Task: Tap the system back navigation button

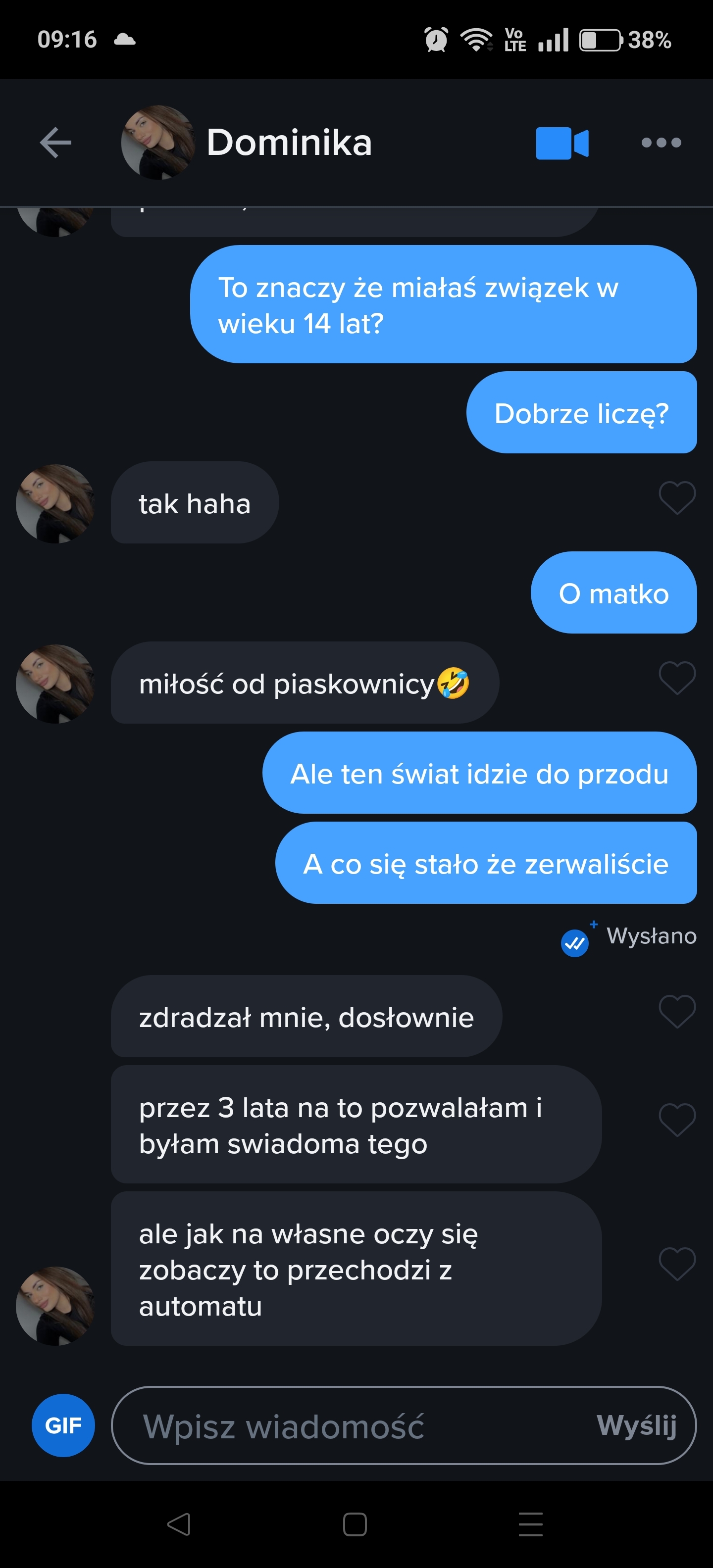Action: pos(178,1524)
